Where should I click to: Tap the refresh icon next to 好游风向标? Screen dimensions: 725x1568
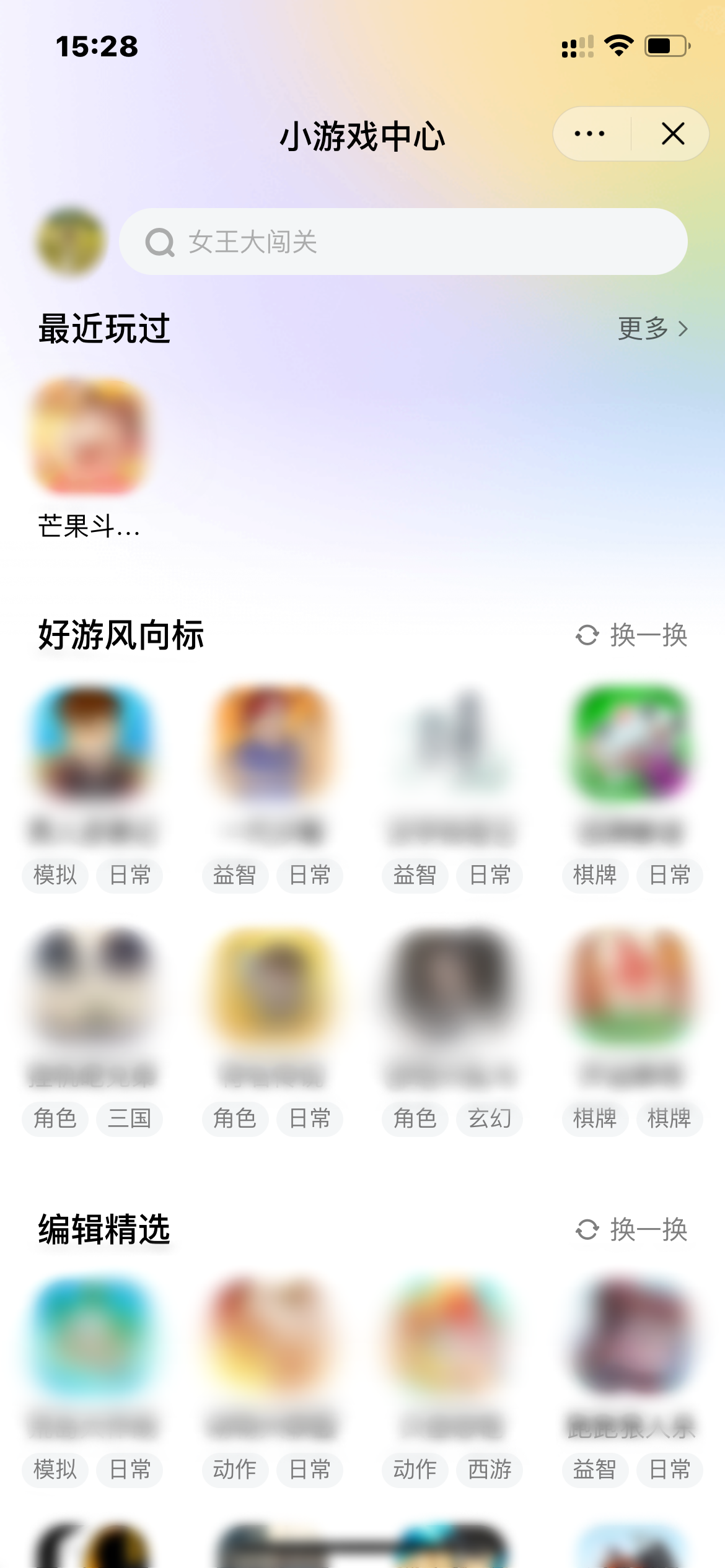point(587,635)
